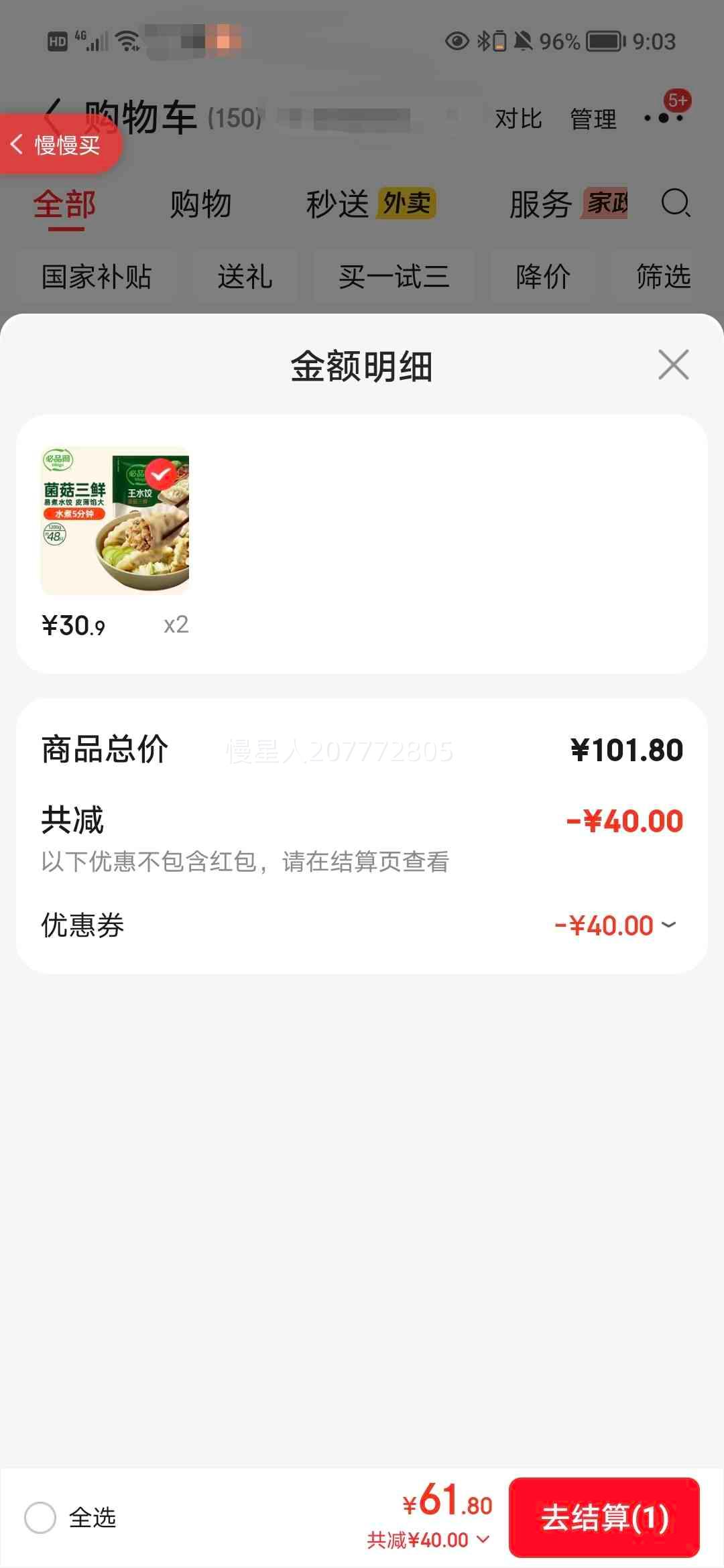Search the cart with the magnifier icon
Image resolution: width=724 pixels, height=1568 pixels.
675,202
